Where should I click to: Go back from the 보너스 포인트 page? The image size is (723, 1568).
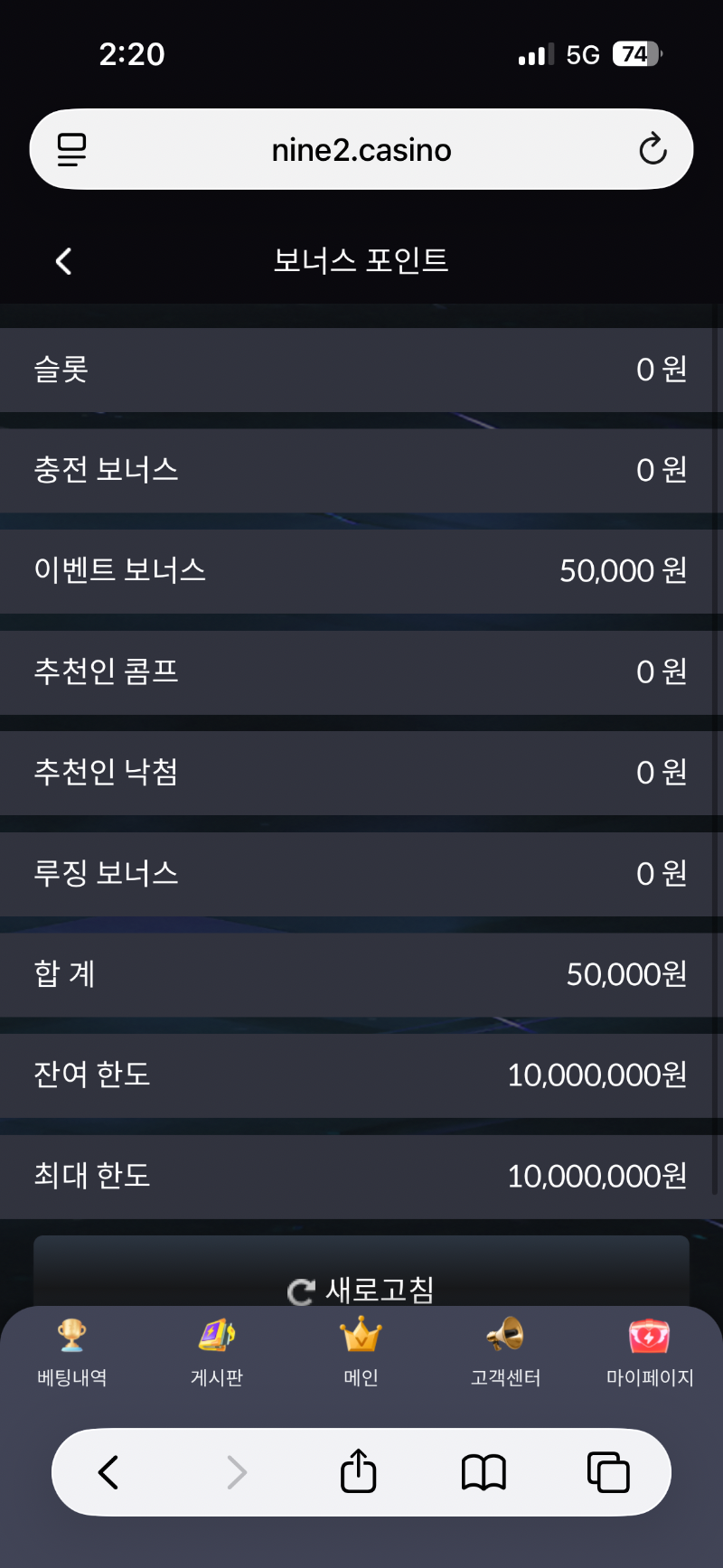coord(63,262)
